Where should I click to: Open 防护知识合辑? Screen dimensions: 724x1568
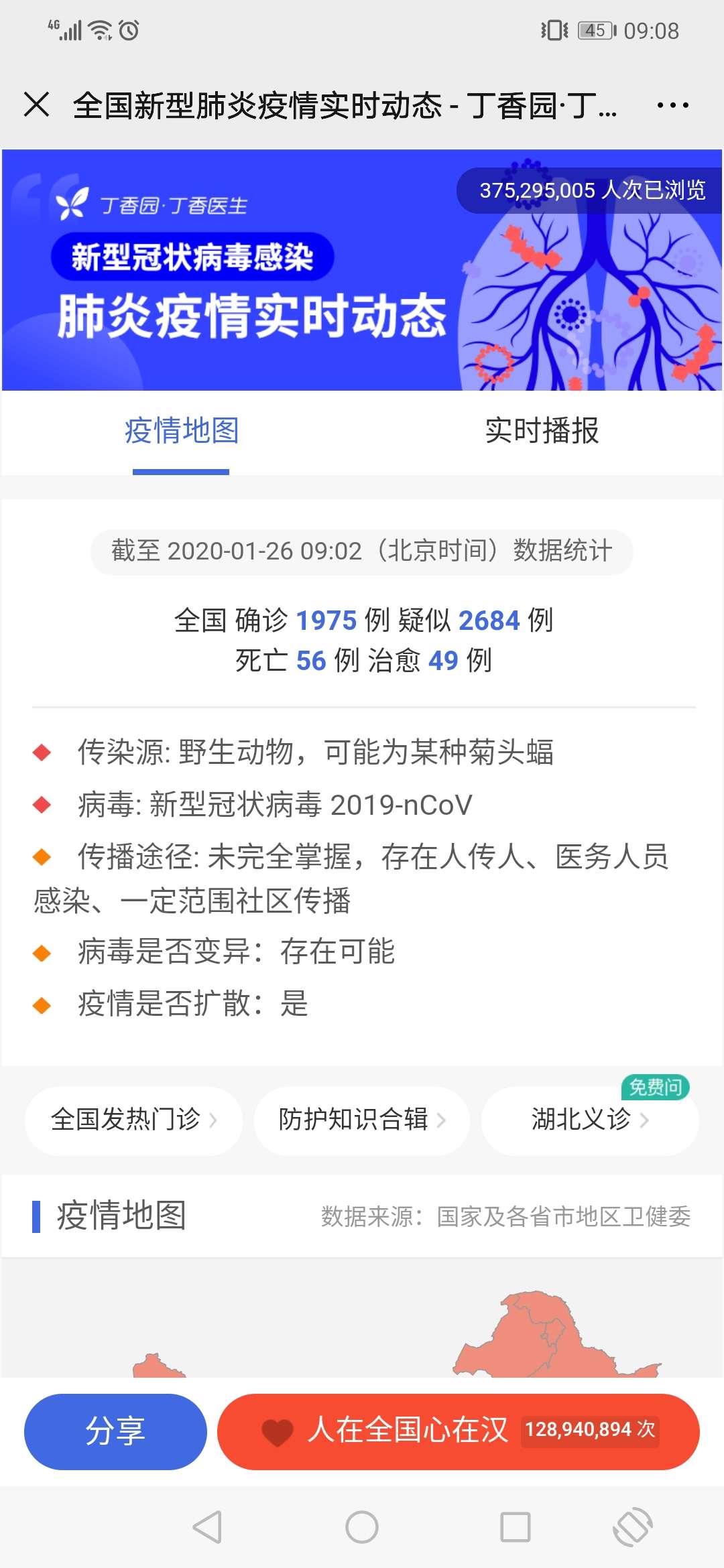(362, 1120)
